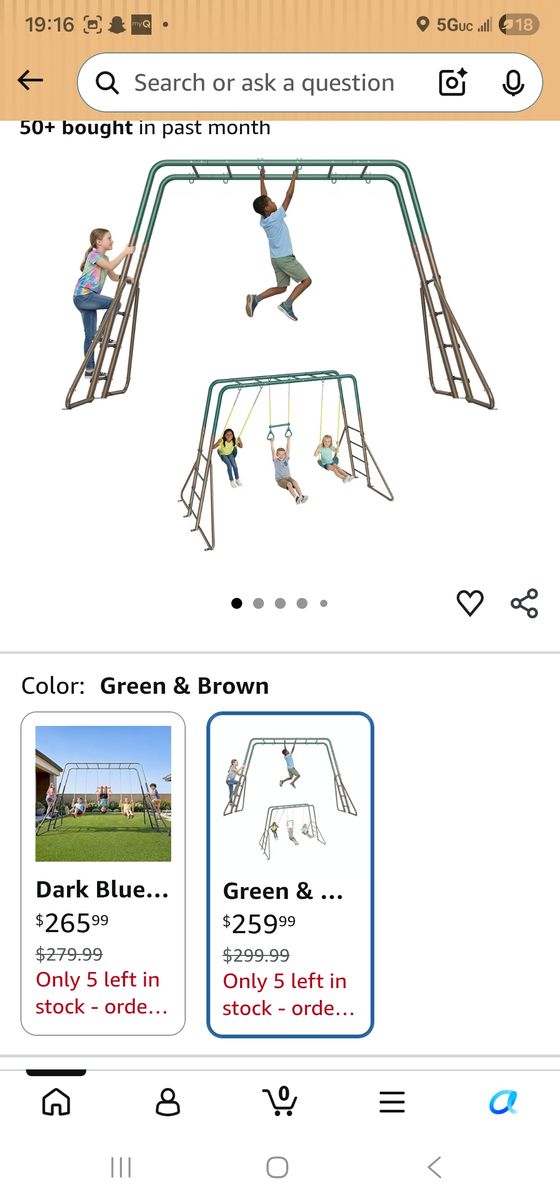Select the Green & Brown color option
This screenshot has height=1200, width=560.
(x=290, y=875)
